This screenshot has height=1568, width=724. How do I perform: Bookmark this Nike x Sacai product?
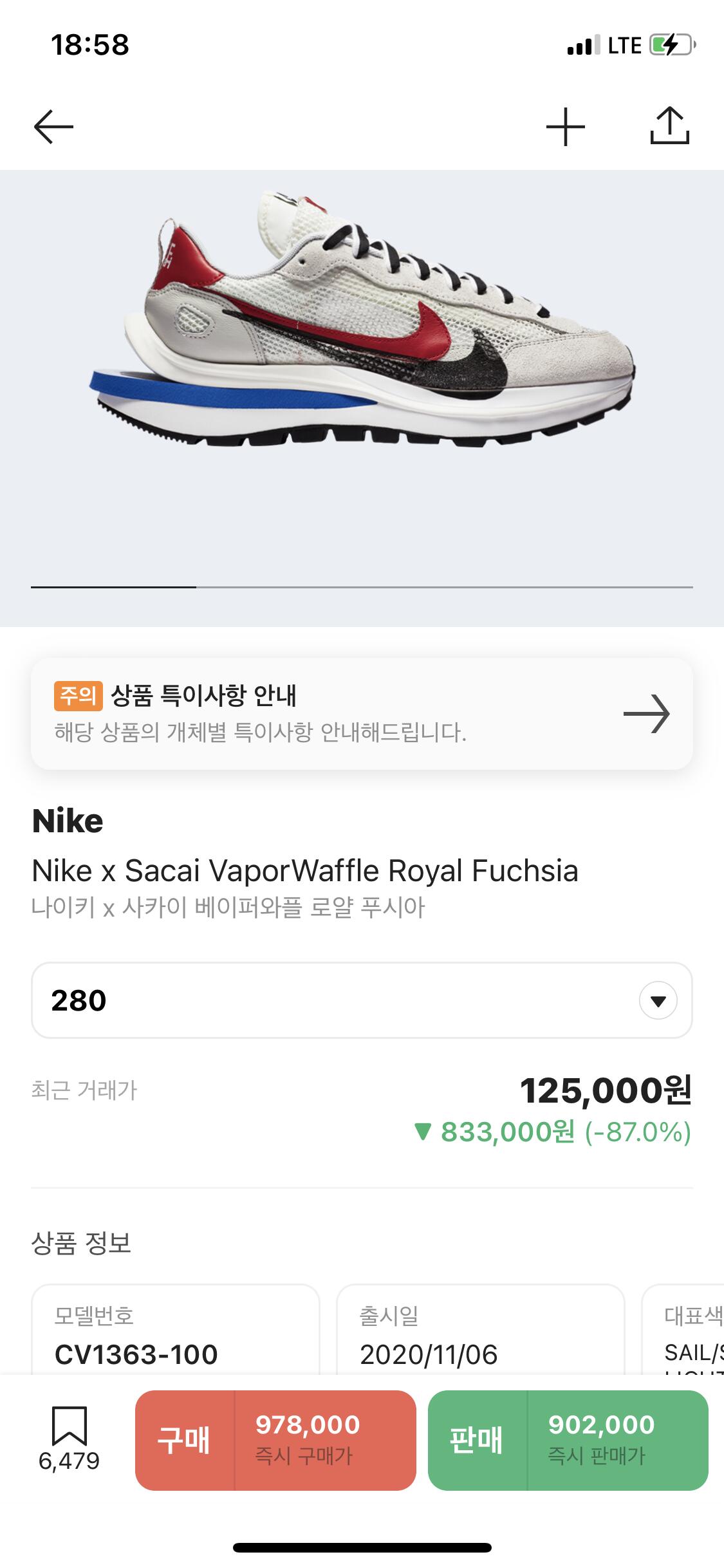tap(69, 1437)
